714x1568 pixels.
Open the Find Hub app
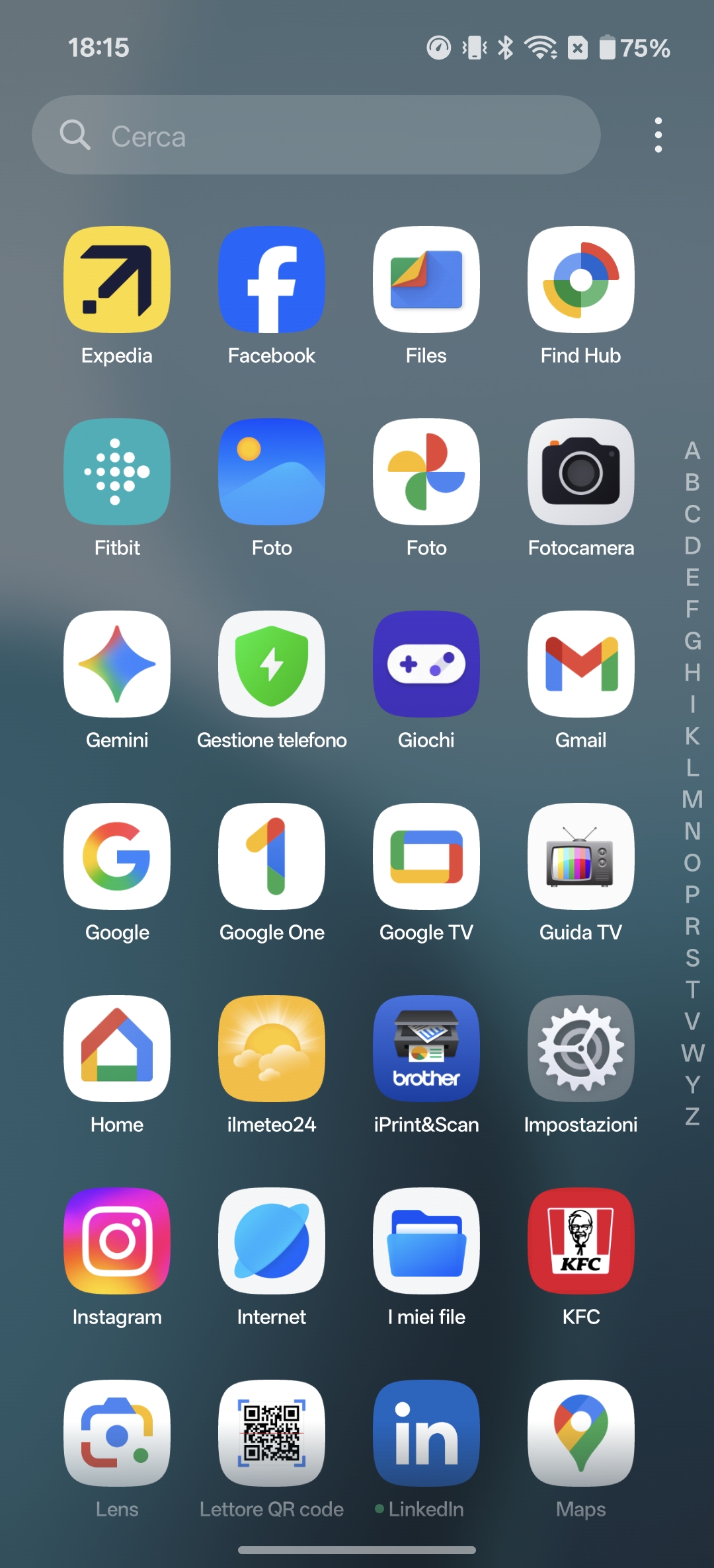click(x=580, y=280)
